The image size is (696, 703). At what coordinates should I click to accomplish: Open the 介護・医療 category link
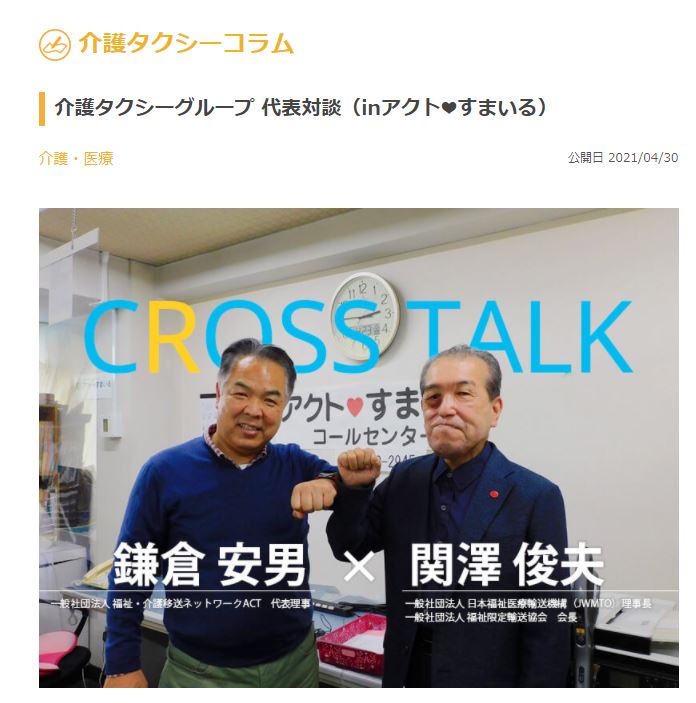tap(76, 159)
